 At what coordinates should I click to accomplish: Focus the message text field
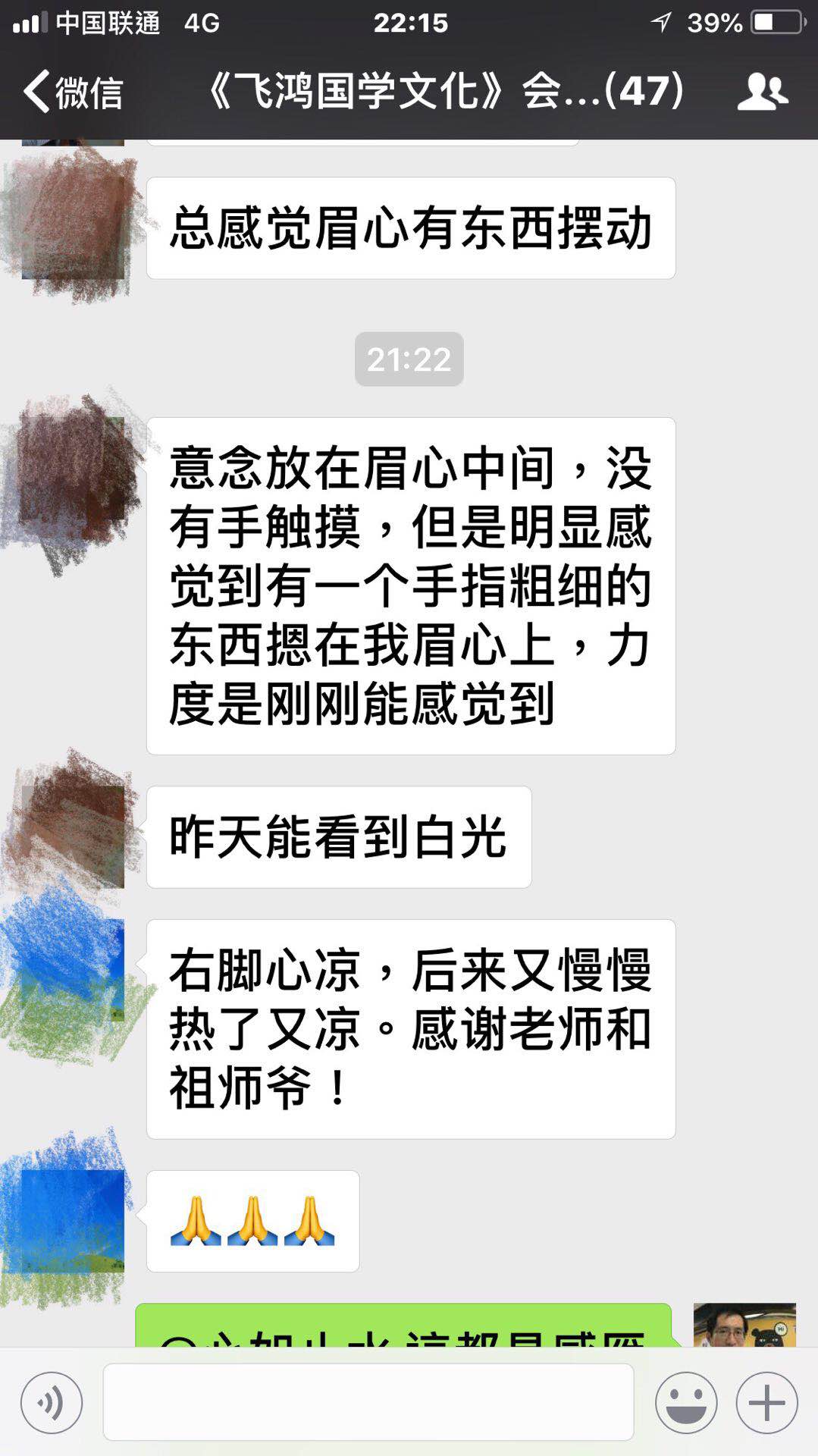[x=368, y=1402]
